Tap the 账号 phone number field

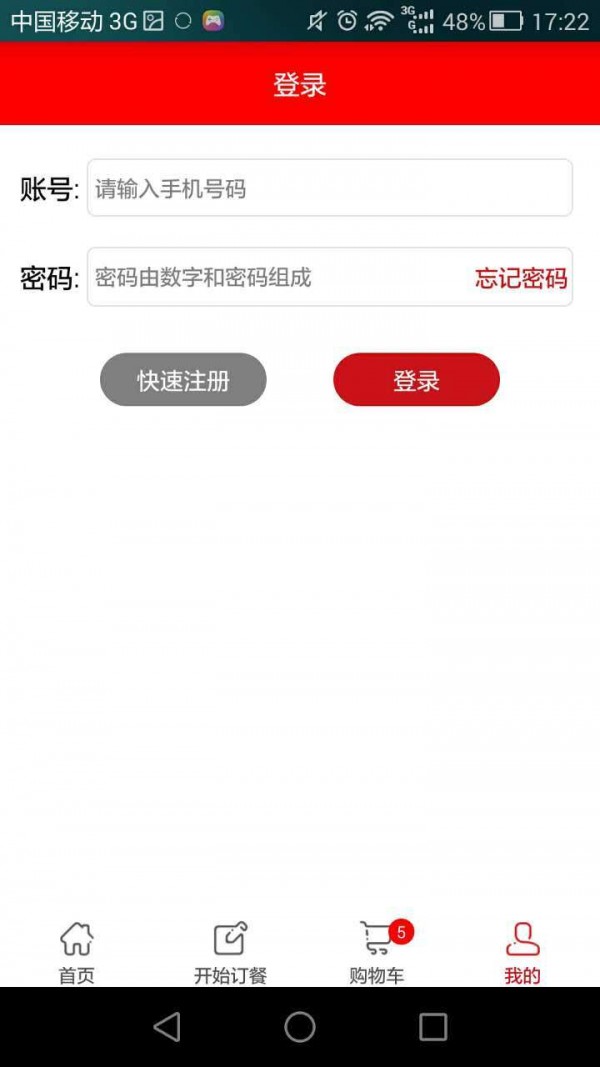pyautogui.click(x=329, y=188)
